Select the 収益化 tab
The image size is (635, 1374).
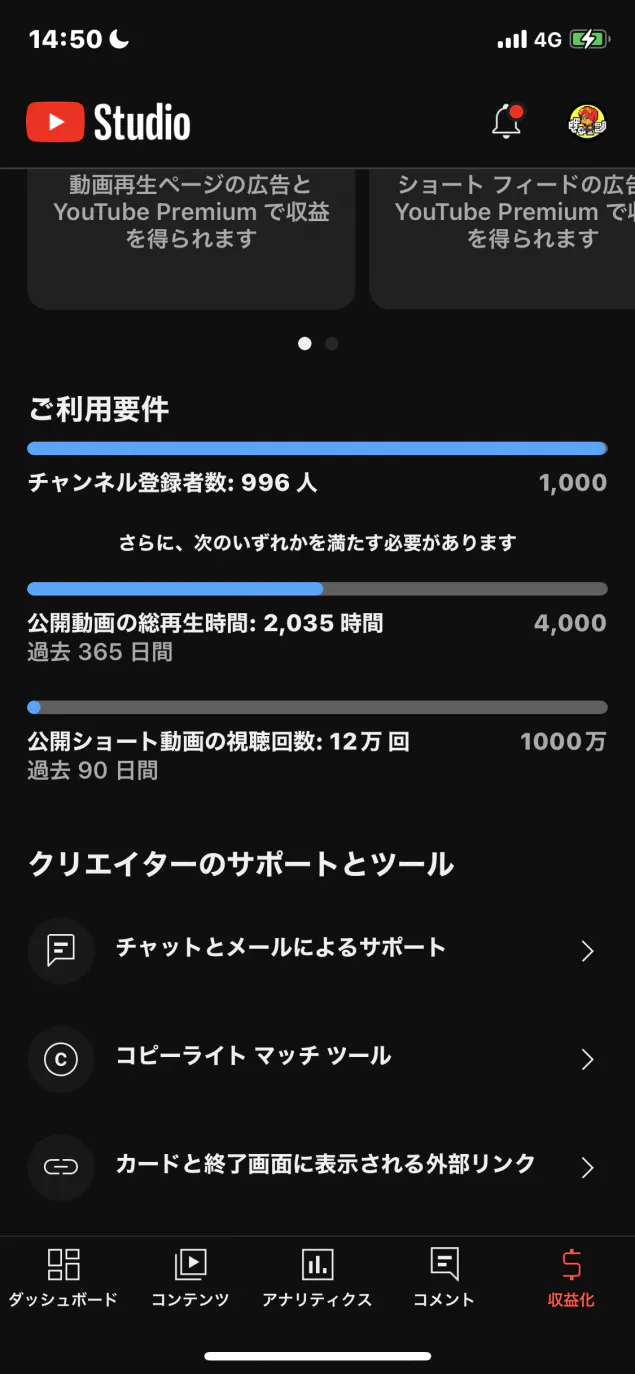(x=571, y=1278)
